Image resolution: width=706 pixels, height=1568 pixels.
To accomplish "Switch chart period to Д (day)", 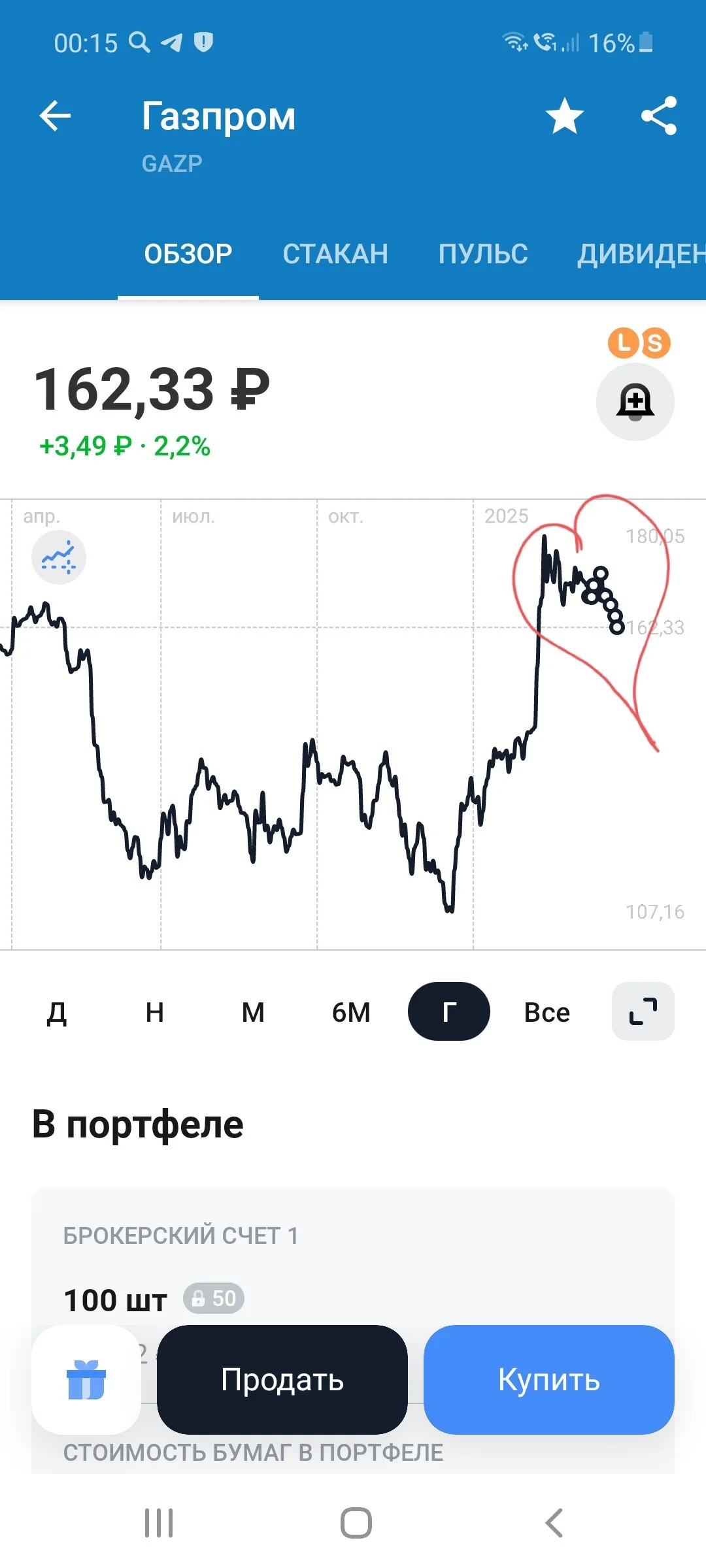I will 57,1012.
